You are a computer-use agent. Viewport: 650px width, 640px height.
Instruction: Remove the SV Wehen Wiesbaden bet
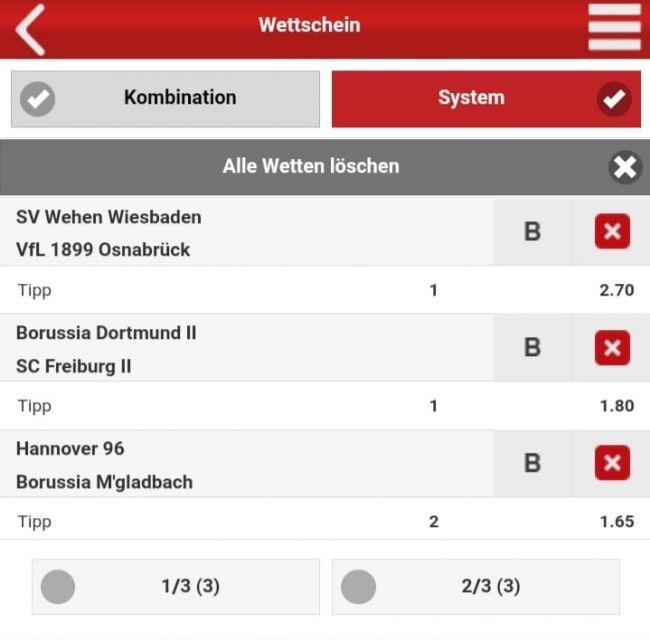pos(612,232)
